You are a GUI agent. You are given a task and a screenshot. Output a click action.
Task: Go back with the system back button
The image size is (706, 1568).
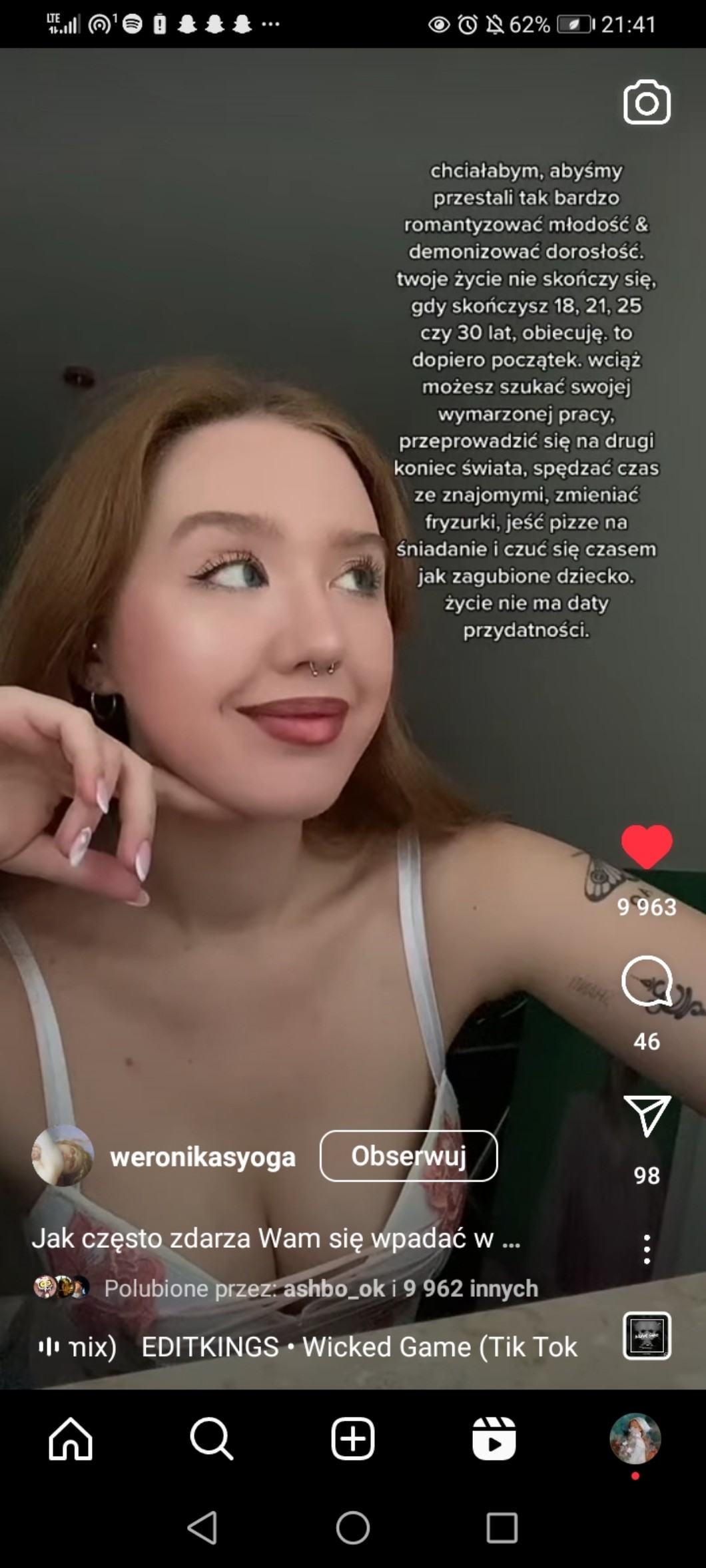click(x=202, y=1527)
